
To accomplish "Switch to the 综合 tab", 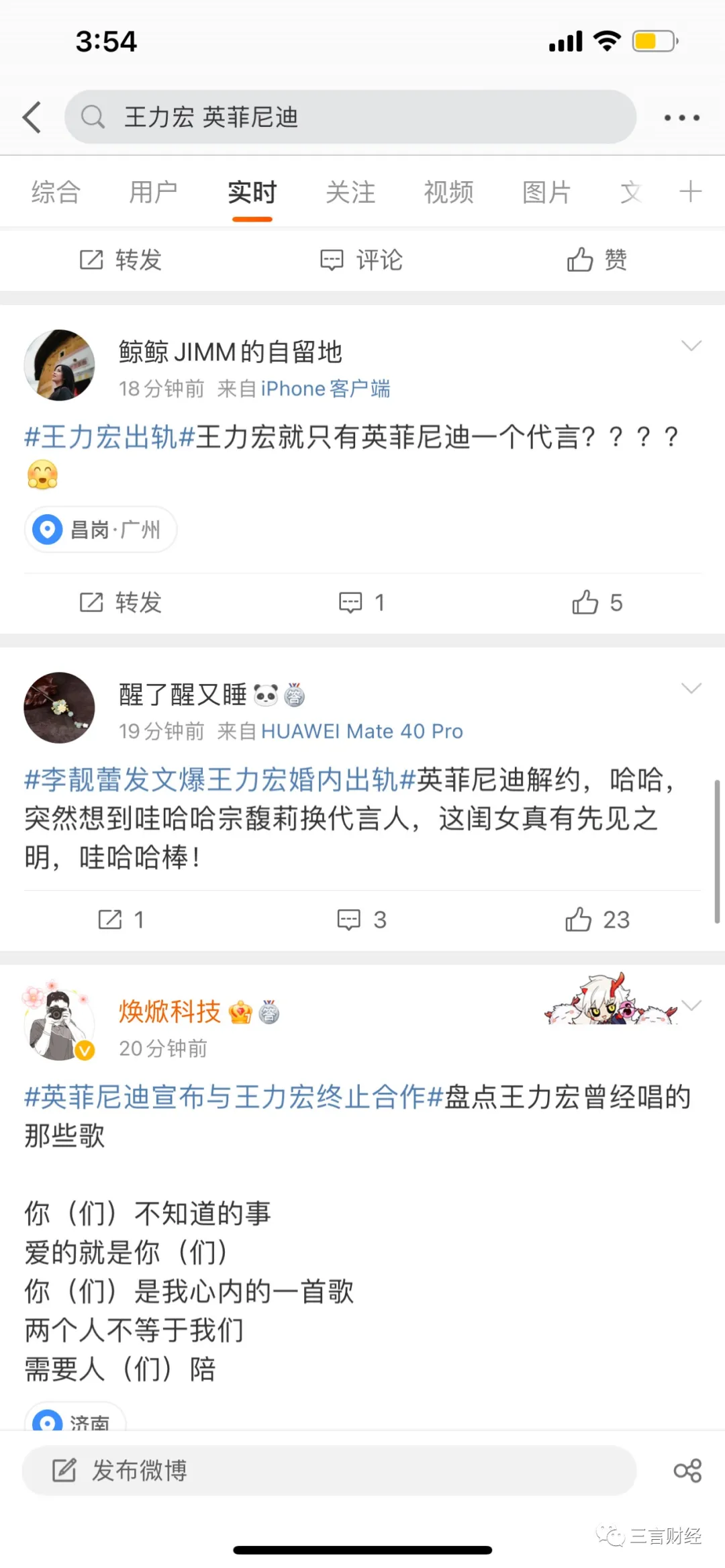I will (x=56, y=193).
